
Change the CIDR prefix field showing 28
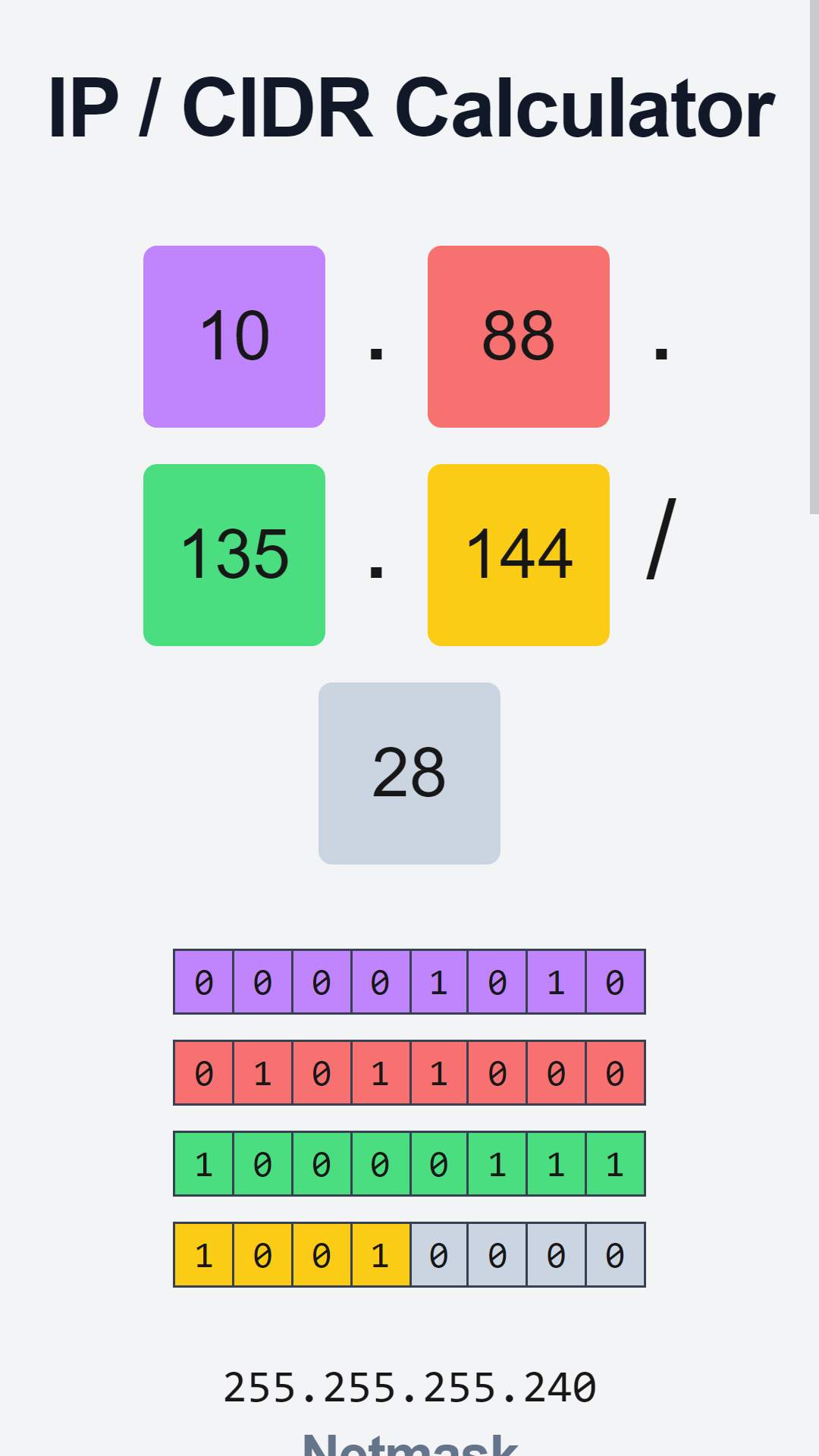(409, 773)
